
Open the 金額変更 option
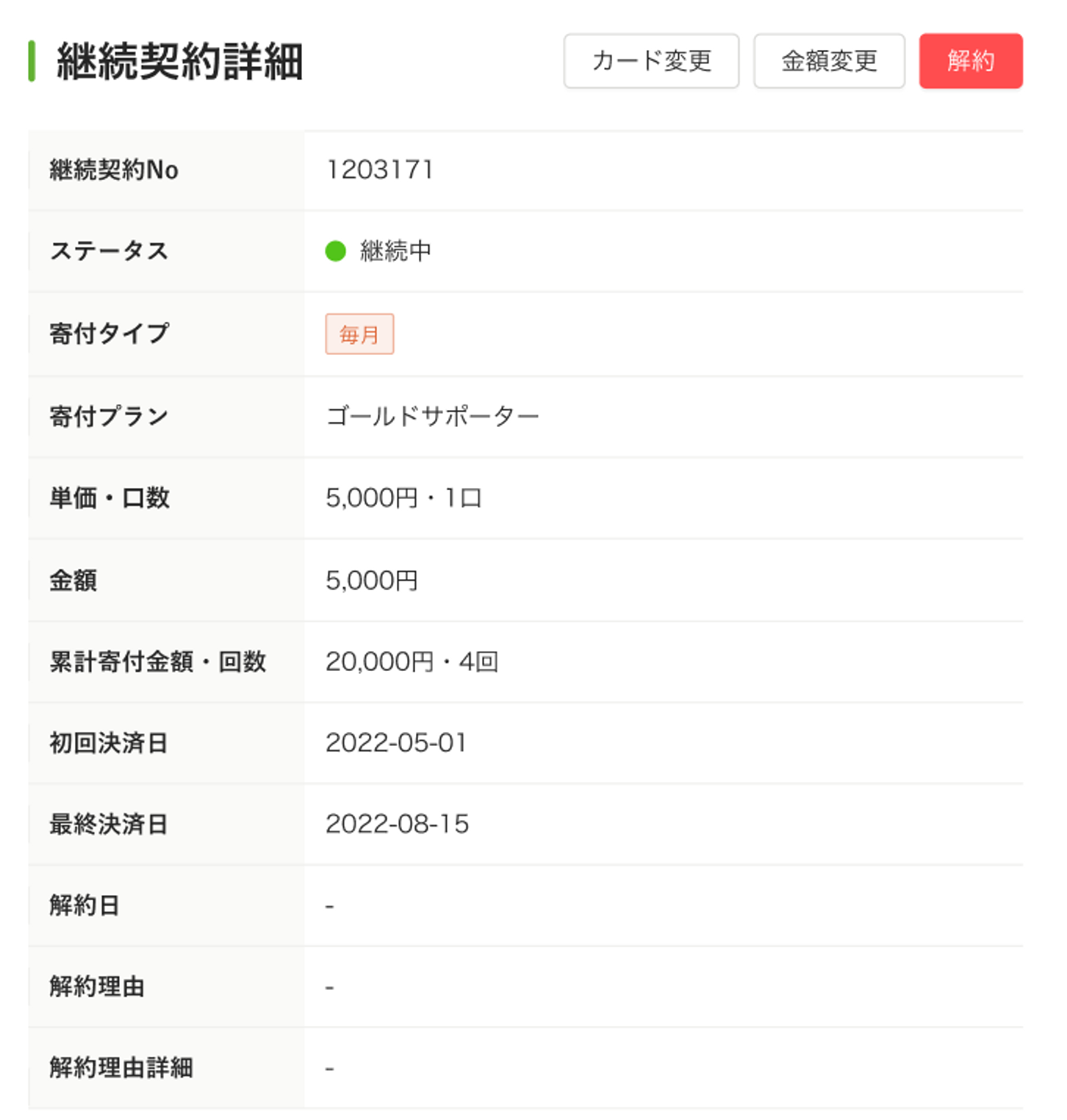pos(828,61)
